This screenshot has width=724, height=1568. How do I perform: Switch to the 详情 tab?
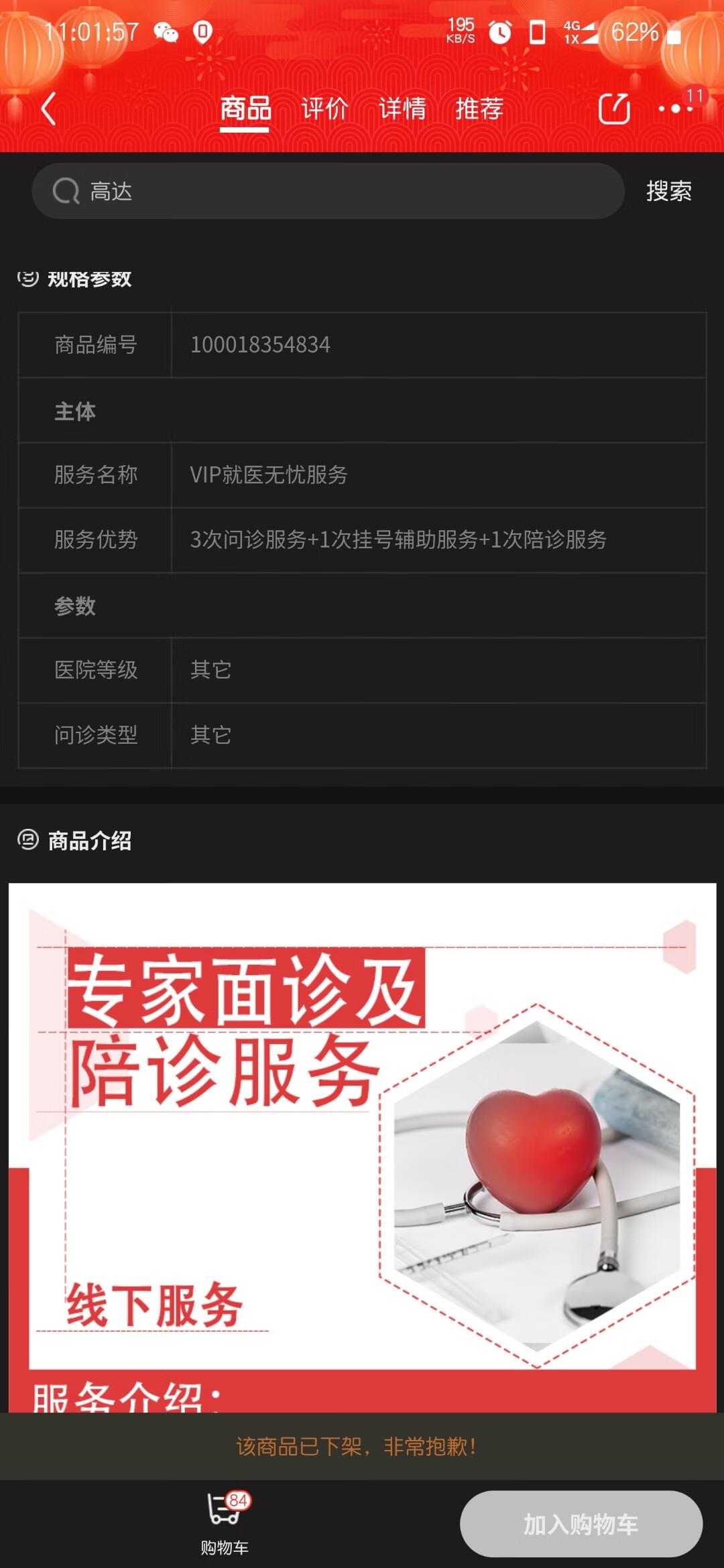click(x=402, y=109)
